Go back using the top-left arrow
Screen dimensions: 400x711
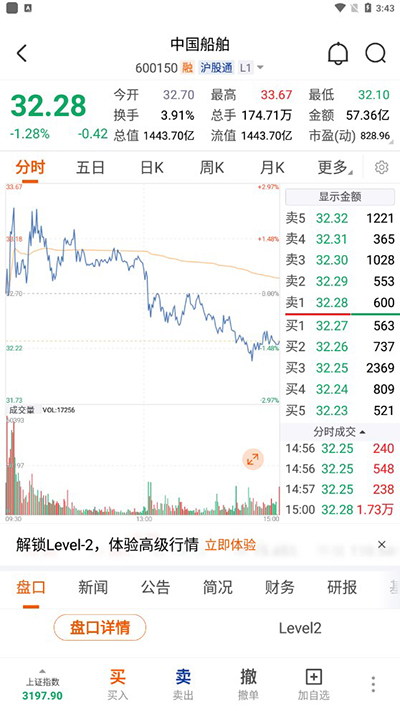pyautogui.click(x=22, y=54)
